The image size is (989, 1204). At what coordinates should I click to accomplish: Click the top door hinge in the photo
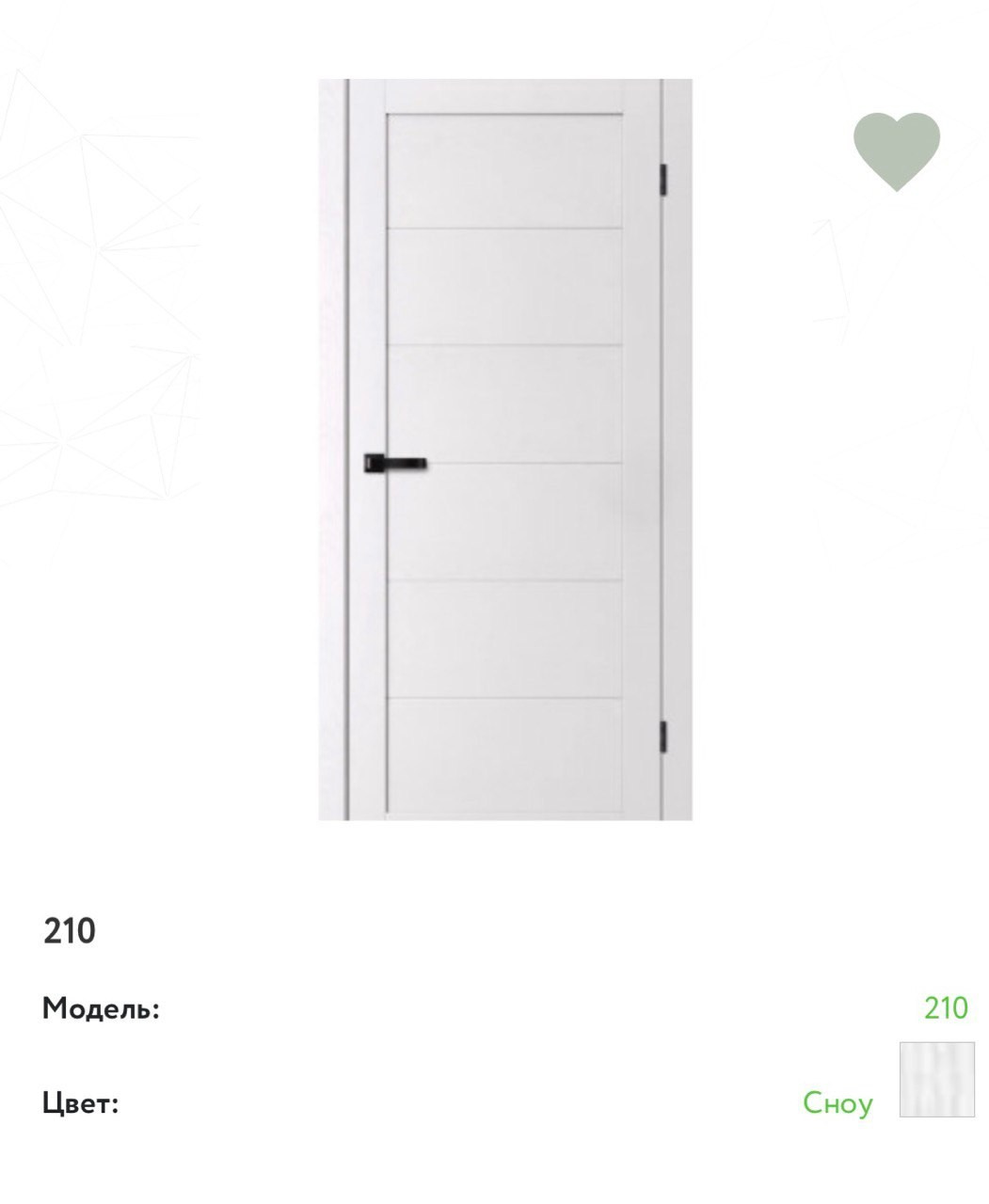pyautogui.click(x=664, y=177)
